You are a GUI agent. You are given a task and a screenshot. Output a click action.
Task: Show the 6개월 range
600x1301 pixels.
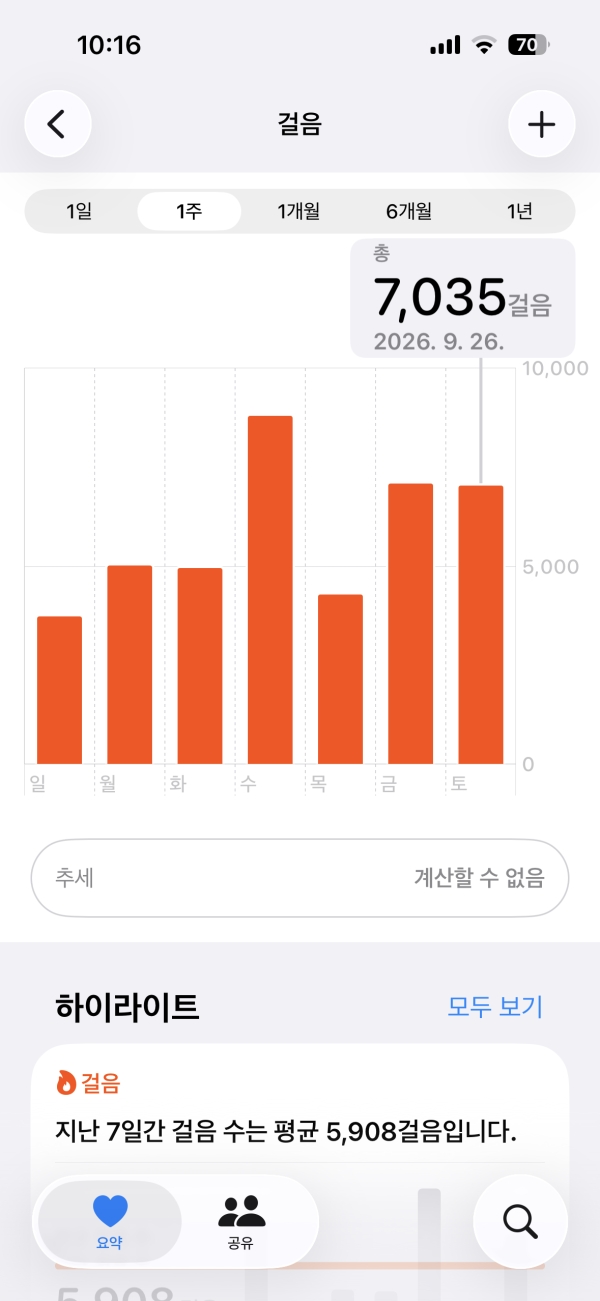409,211
